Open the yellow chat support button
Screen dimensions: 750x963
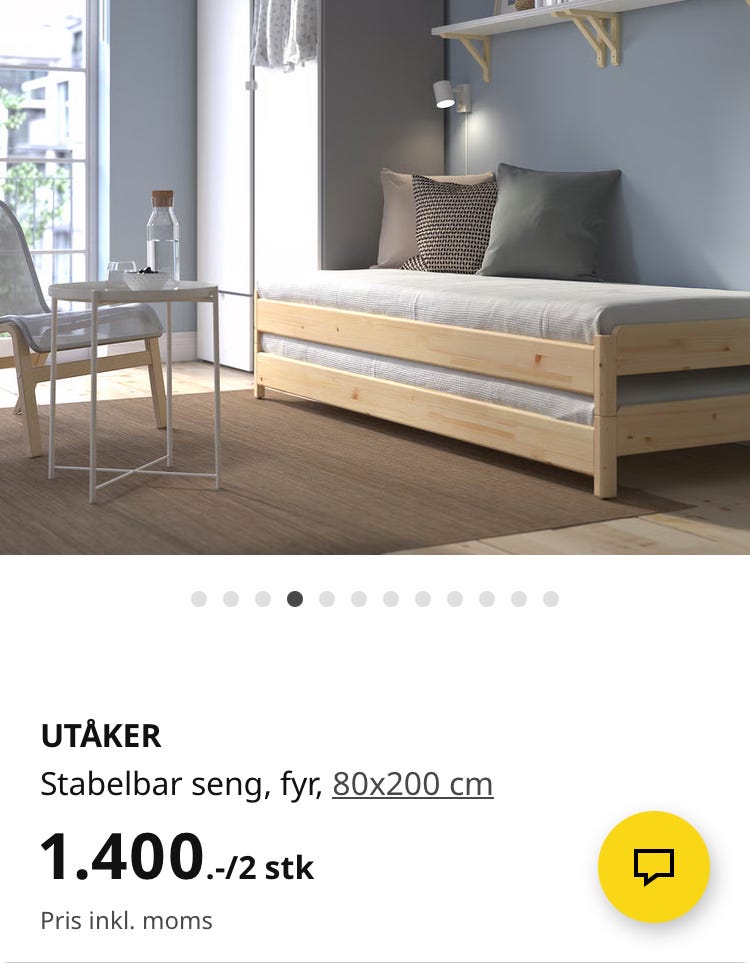coord(654,866)
